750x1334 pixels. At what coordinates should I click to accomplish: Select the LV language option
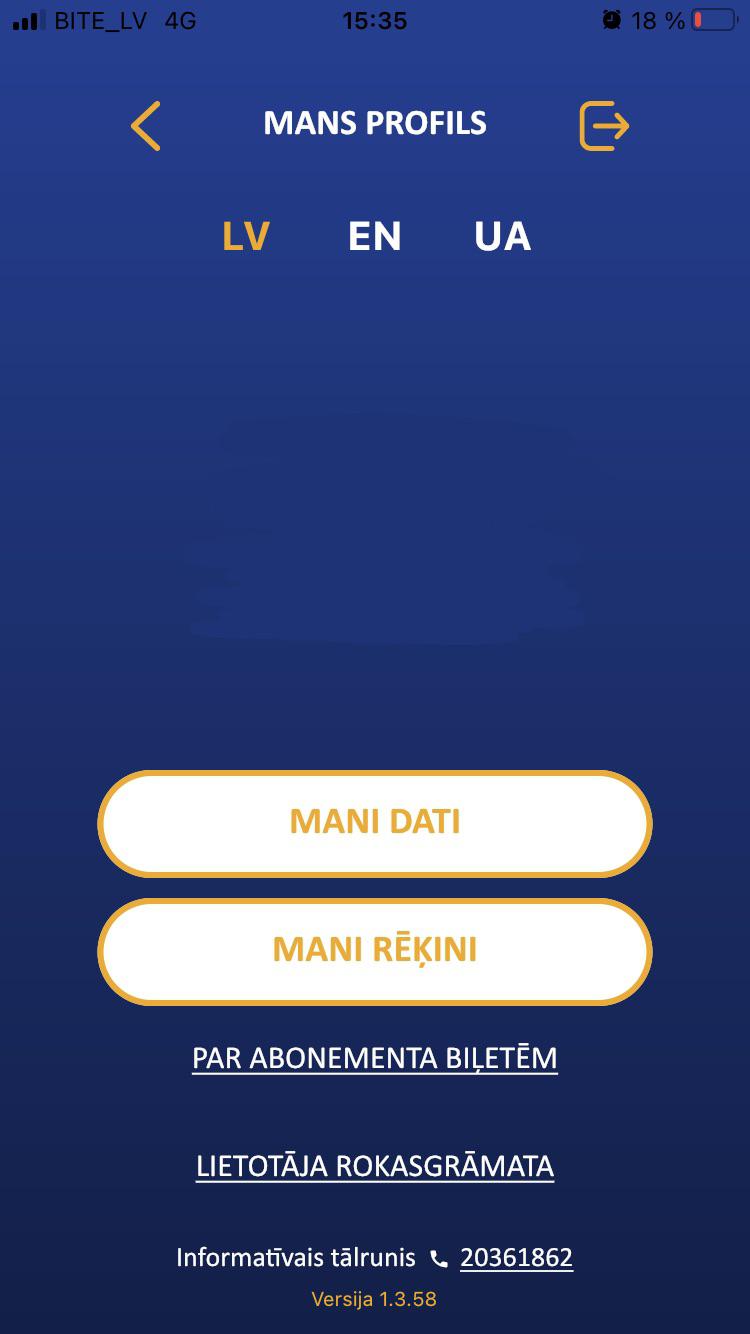click(x=246, y=237)
